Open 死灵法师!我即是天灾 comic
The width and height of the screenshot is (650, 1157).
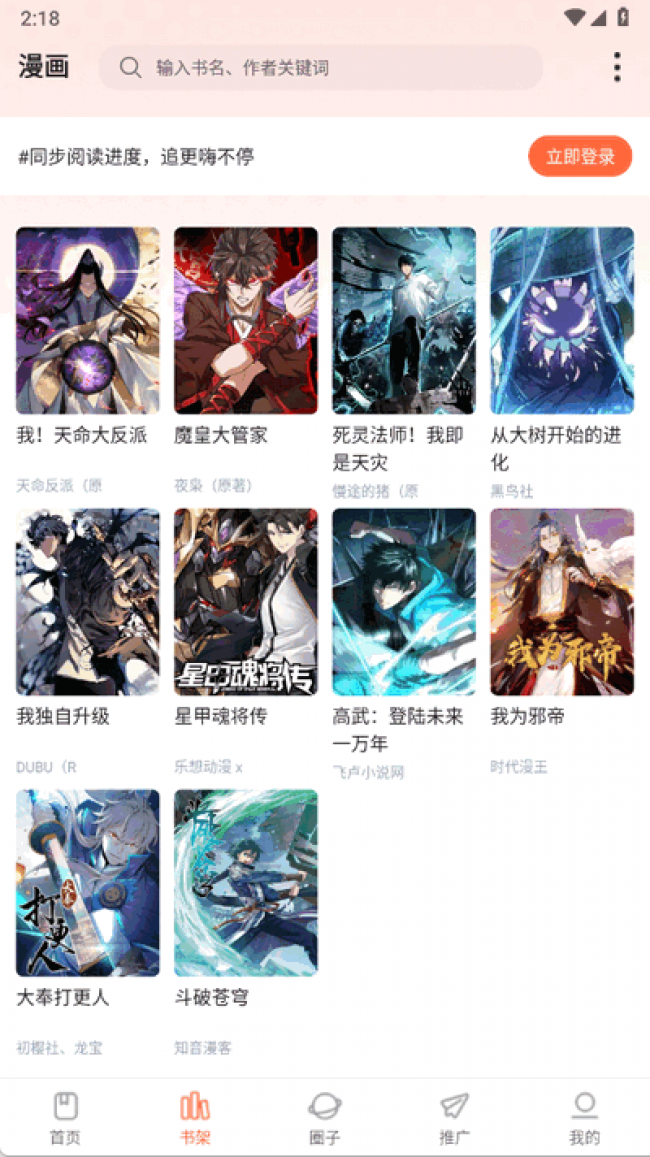[x=404, y=320]
